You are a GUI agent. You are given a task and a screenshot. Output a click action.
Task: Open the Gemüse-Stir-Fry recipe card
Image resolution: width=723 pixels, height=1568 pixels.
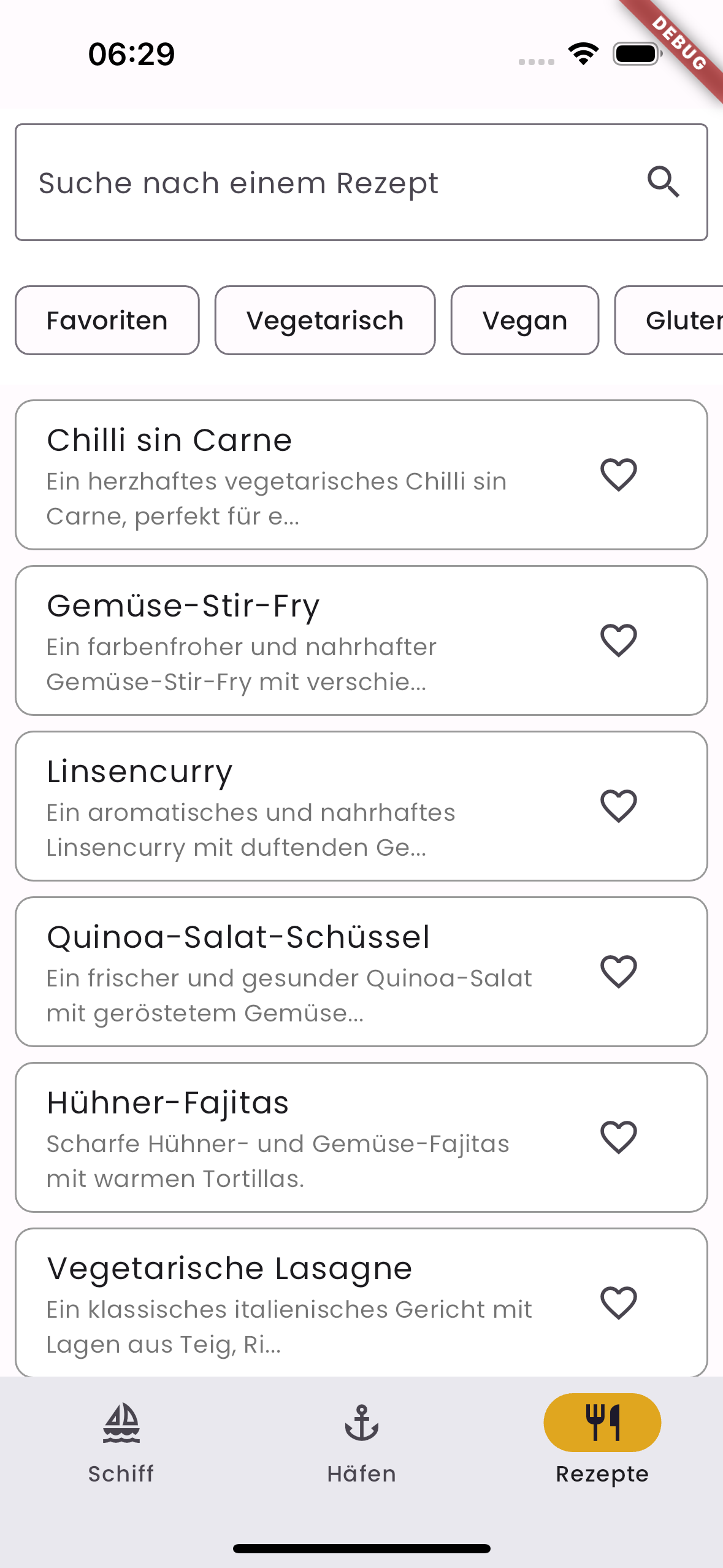[276, 640]
